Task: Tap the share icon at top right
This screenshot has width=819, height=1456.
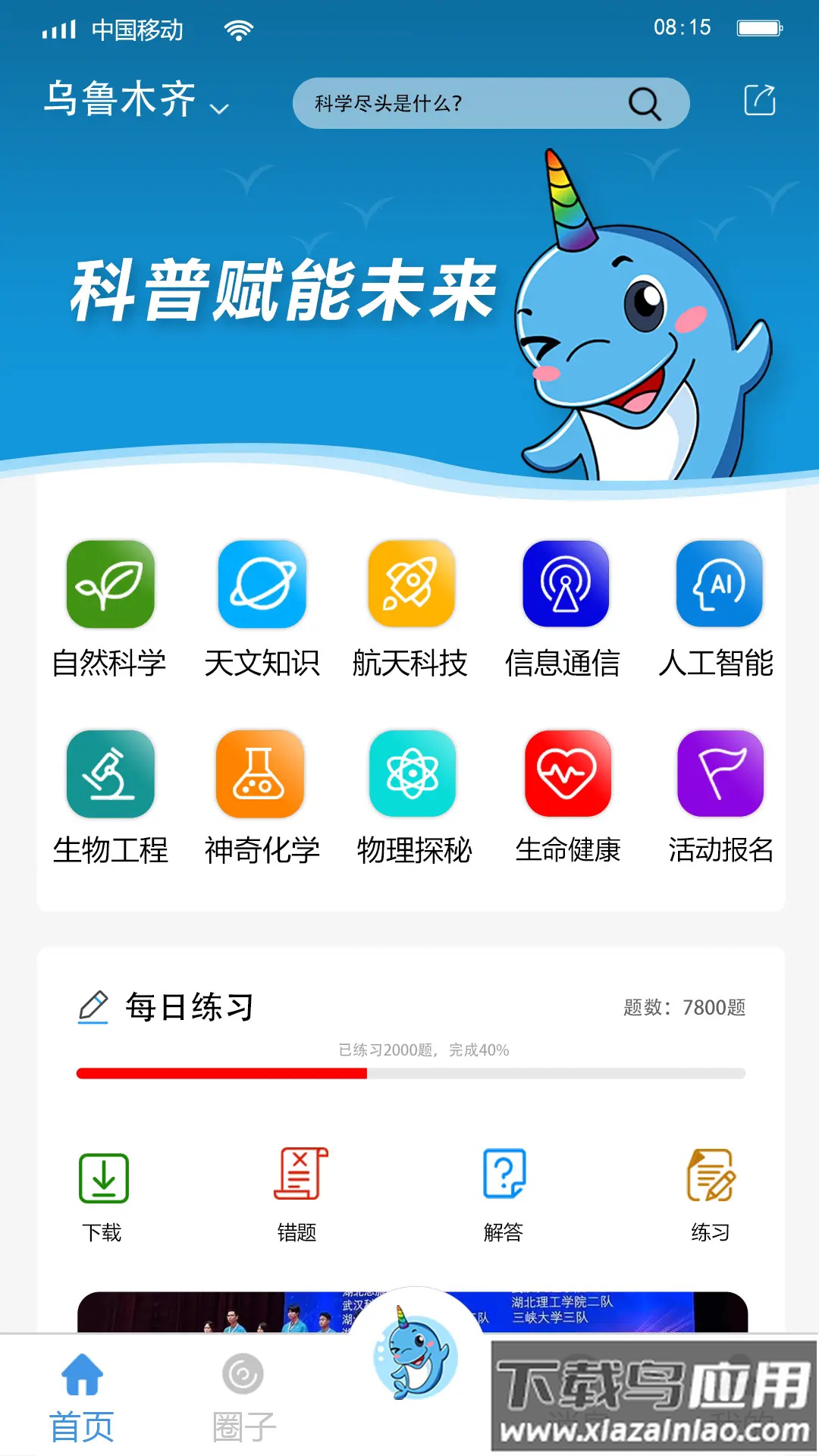Action: click(x=759, y=100)
